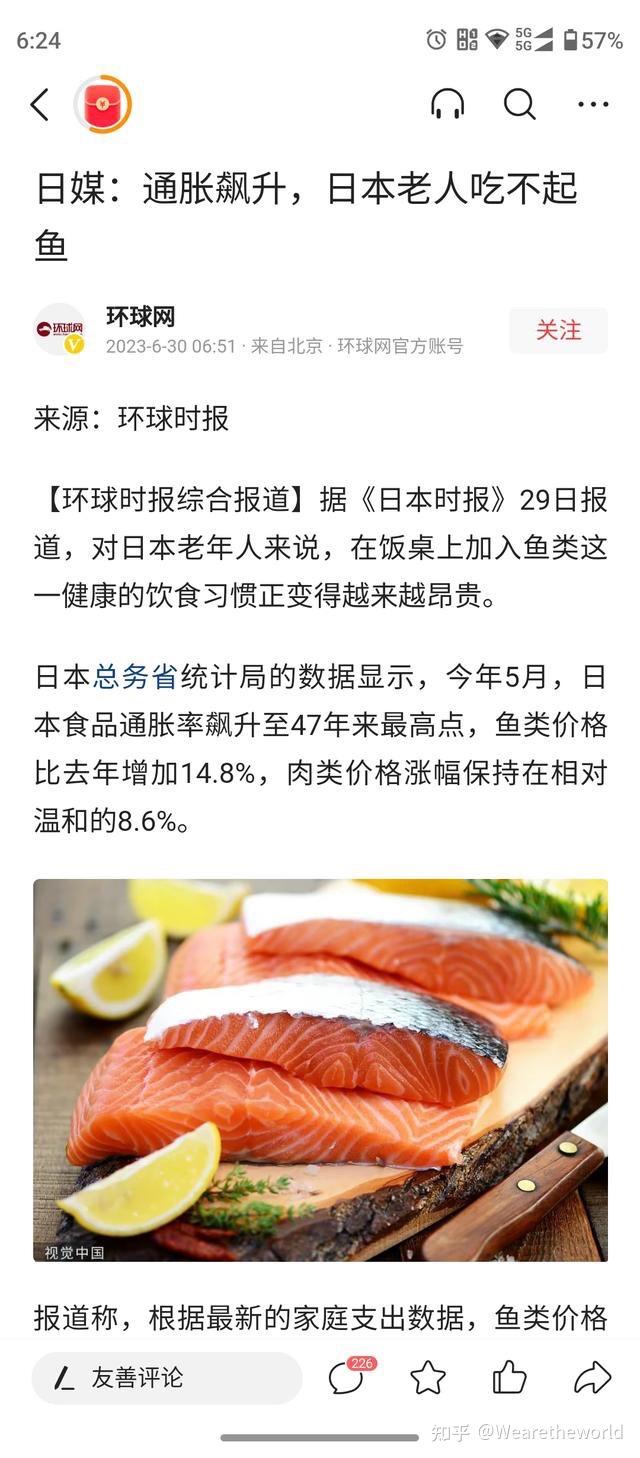Open the 总务省 link in the article
The image size is (640, 1458).
tap(135, 677)
